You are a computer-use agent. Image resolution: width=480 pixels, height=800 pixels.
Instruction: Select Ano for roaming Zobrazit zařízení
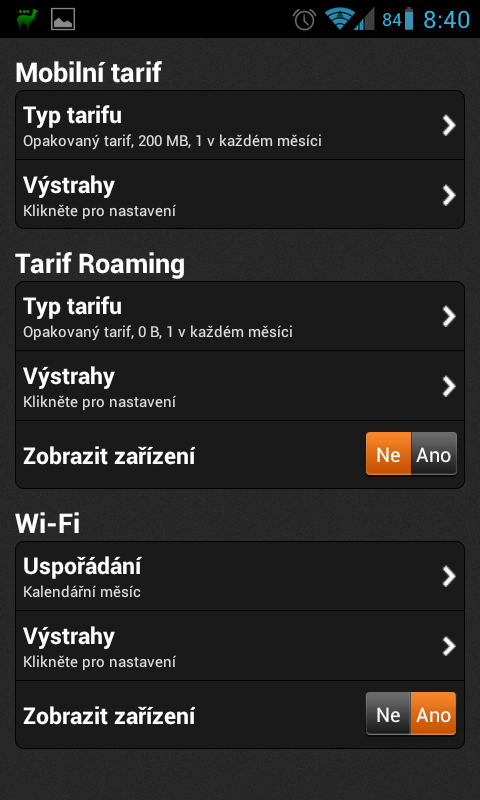[x=434, y=454]
